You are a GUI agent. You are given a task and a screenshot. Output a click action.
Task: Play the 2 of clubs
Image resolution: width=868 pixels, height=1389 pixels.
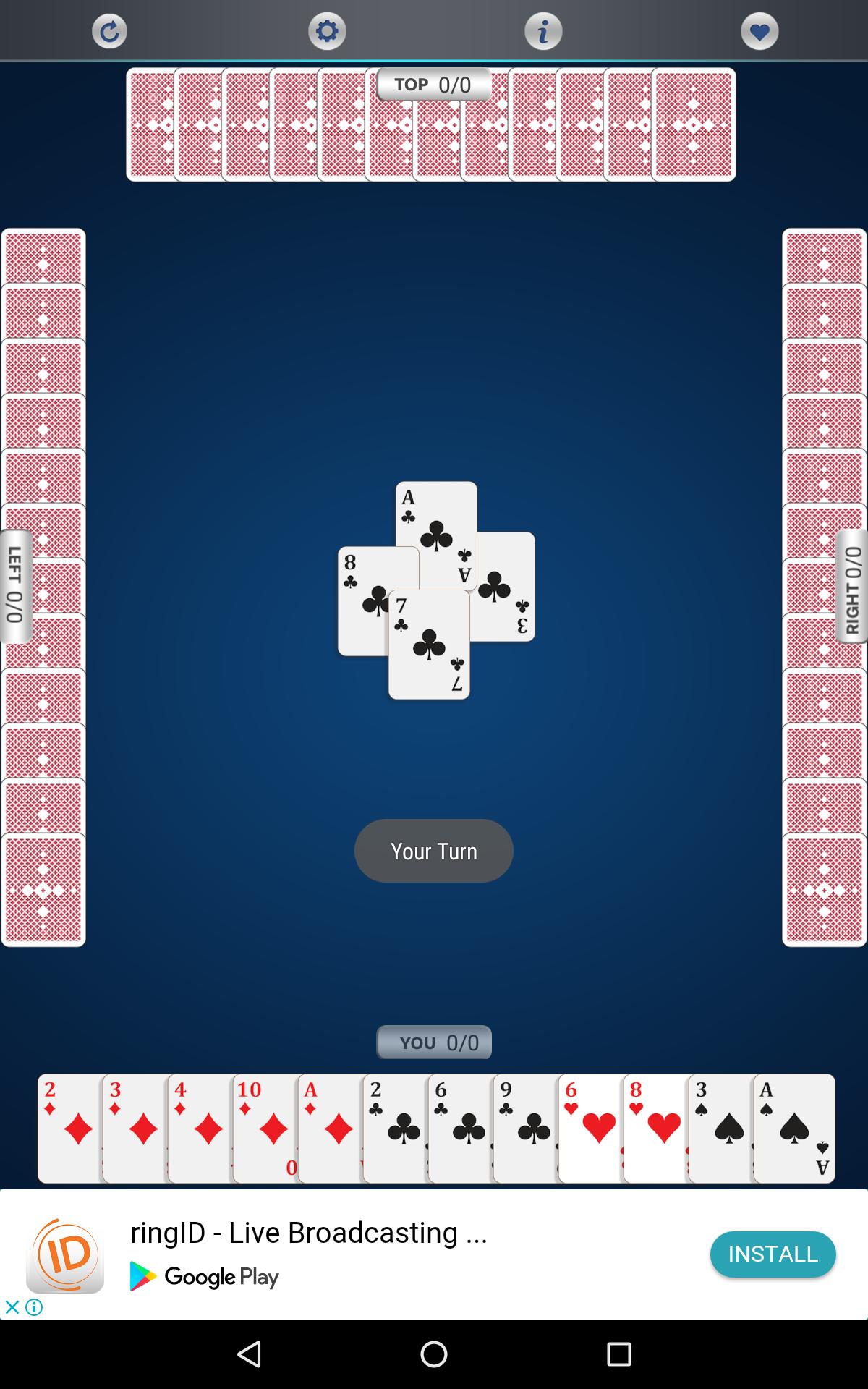394,1129
